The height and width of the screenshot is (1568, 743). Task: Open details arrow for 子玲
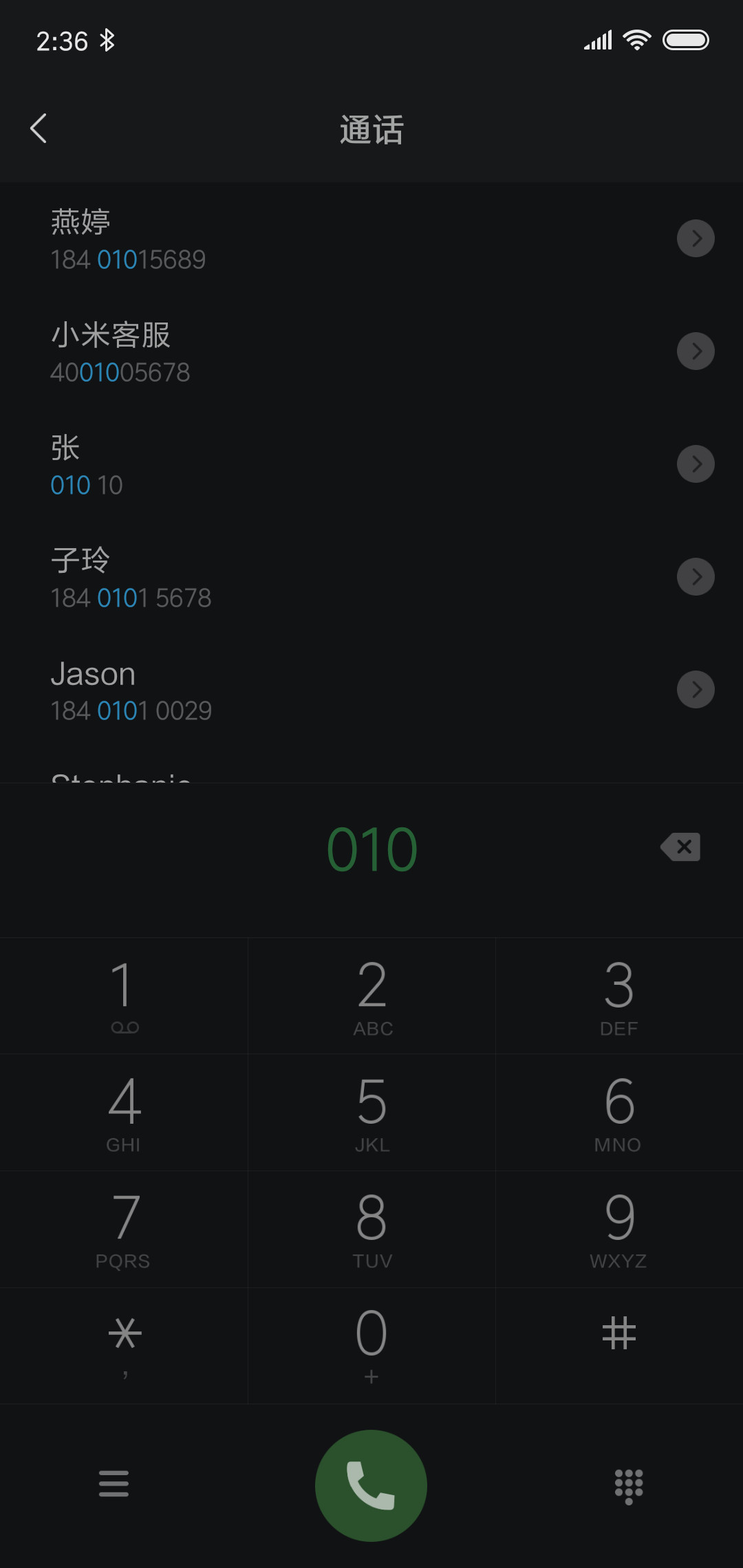click(696, 577)
